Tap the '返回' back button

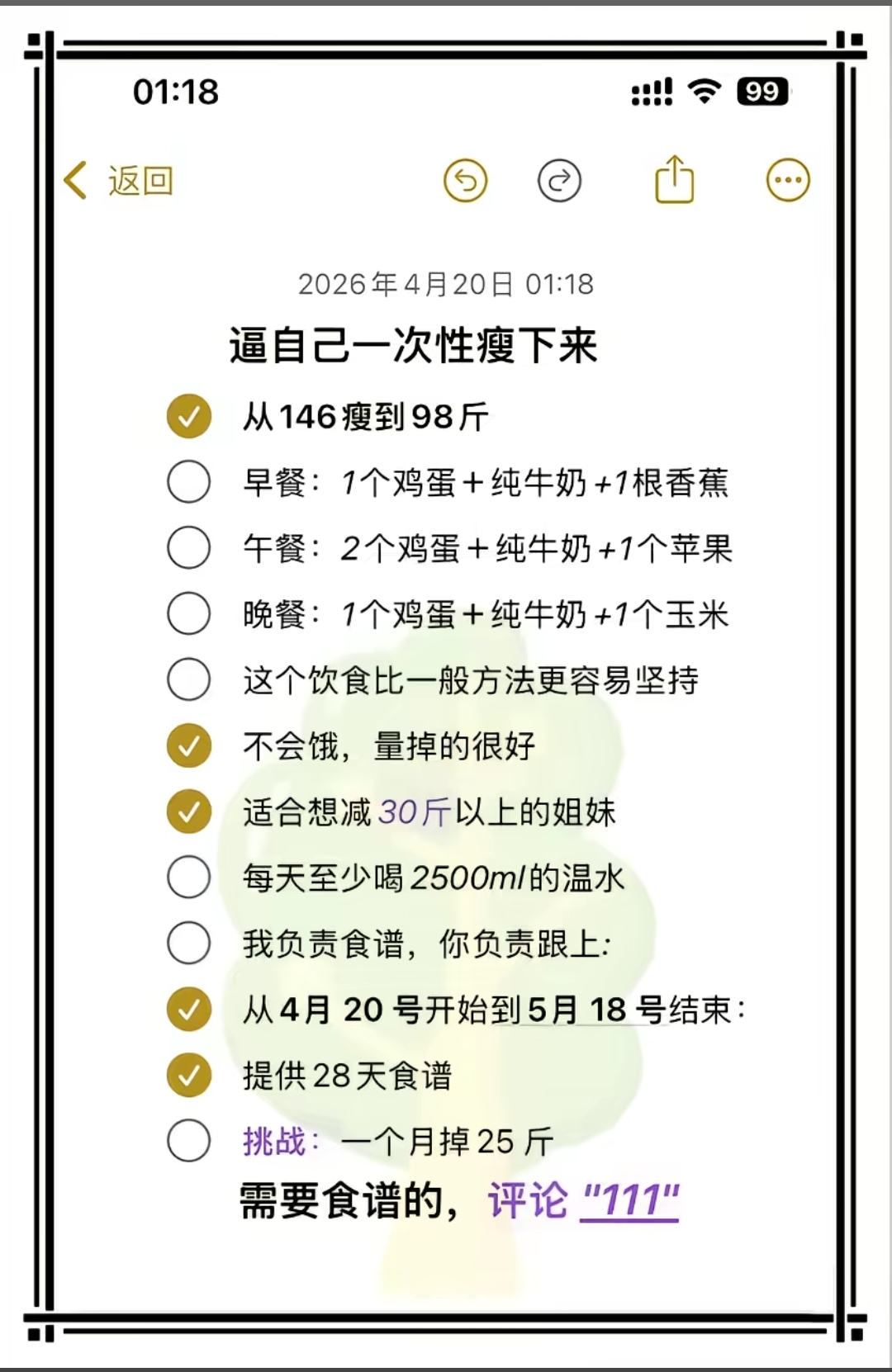coord(139,182)
